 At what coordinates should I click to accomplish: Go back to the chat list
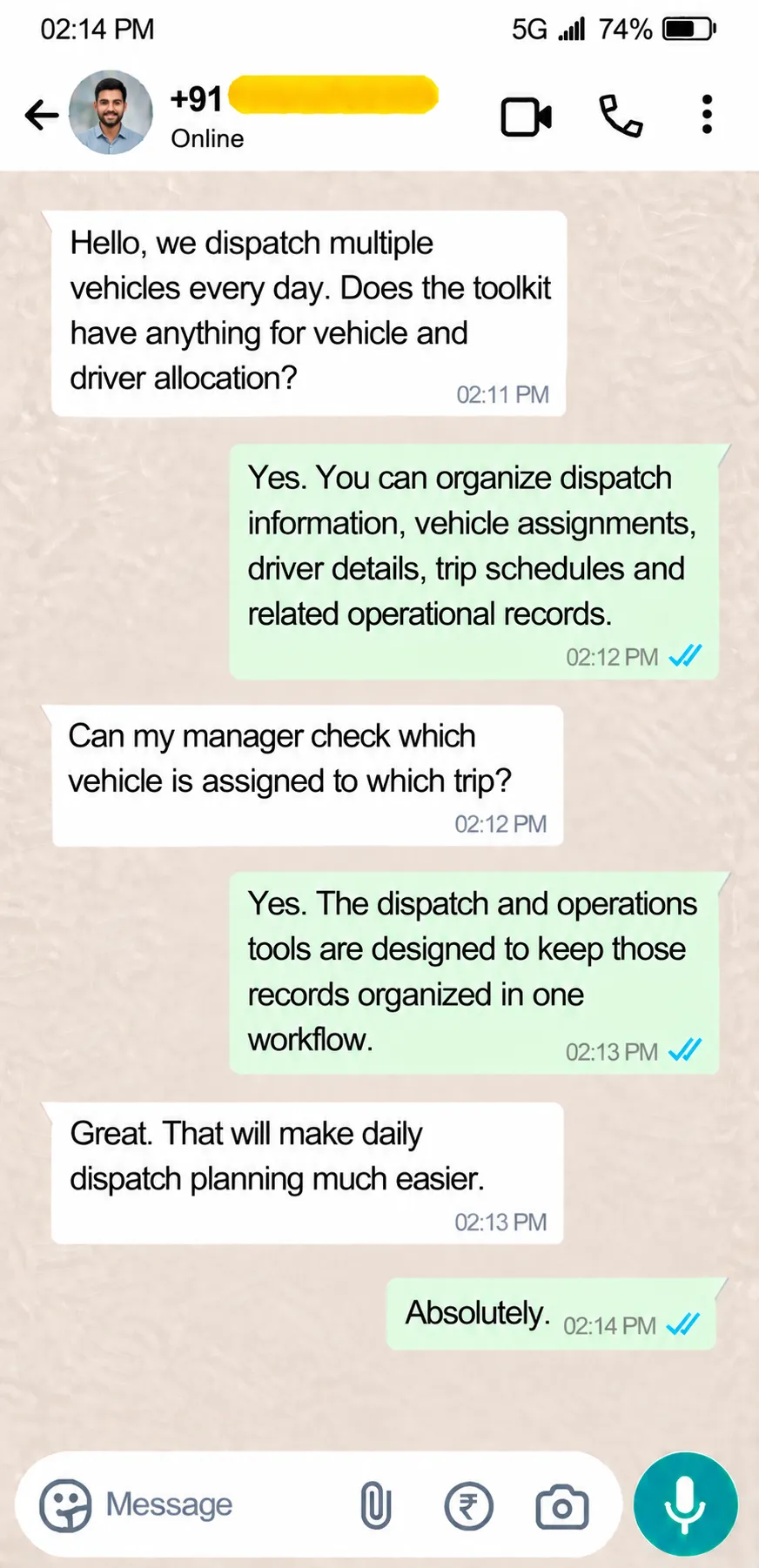41,115
